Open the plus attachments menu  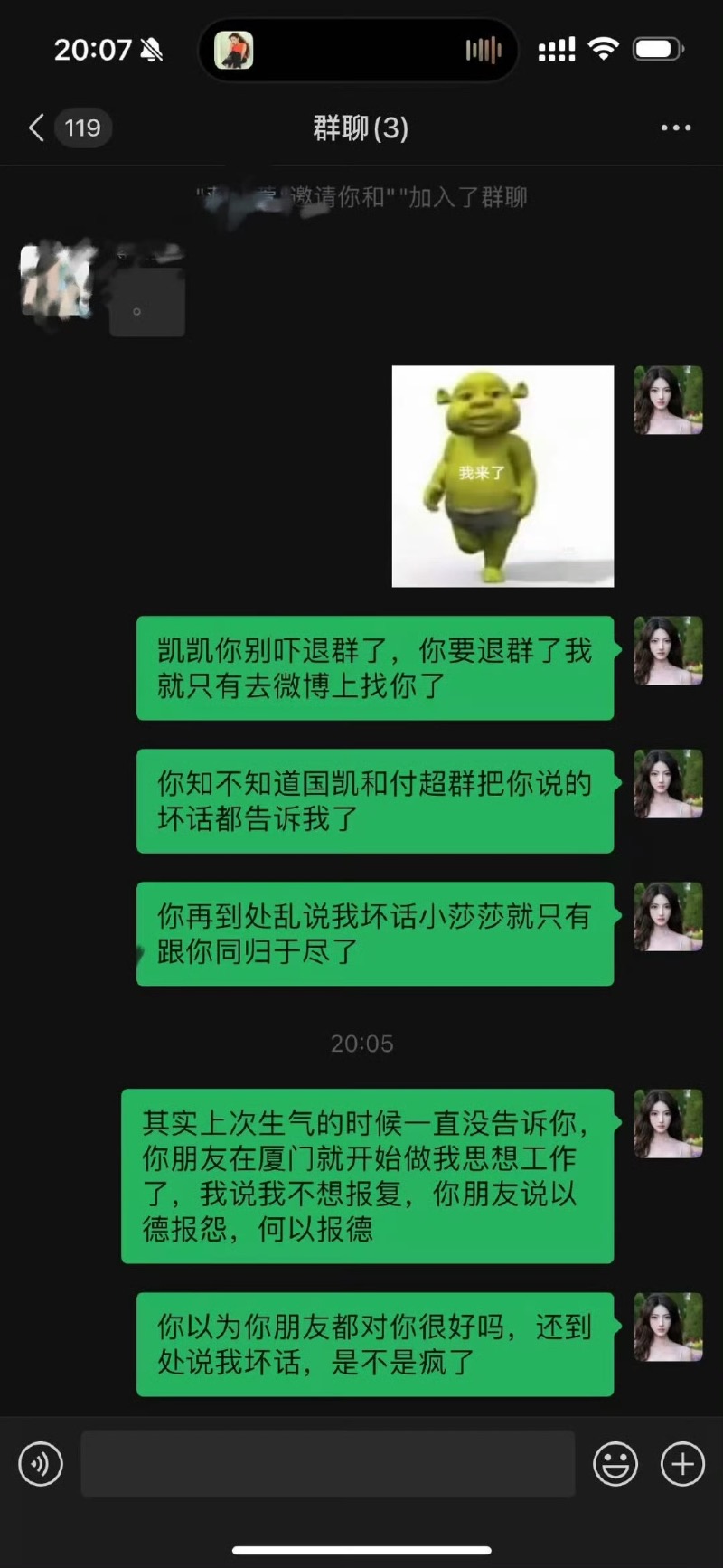[682, 1464]
